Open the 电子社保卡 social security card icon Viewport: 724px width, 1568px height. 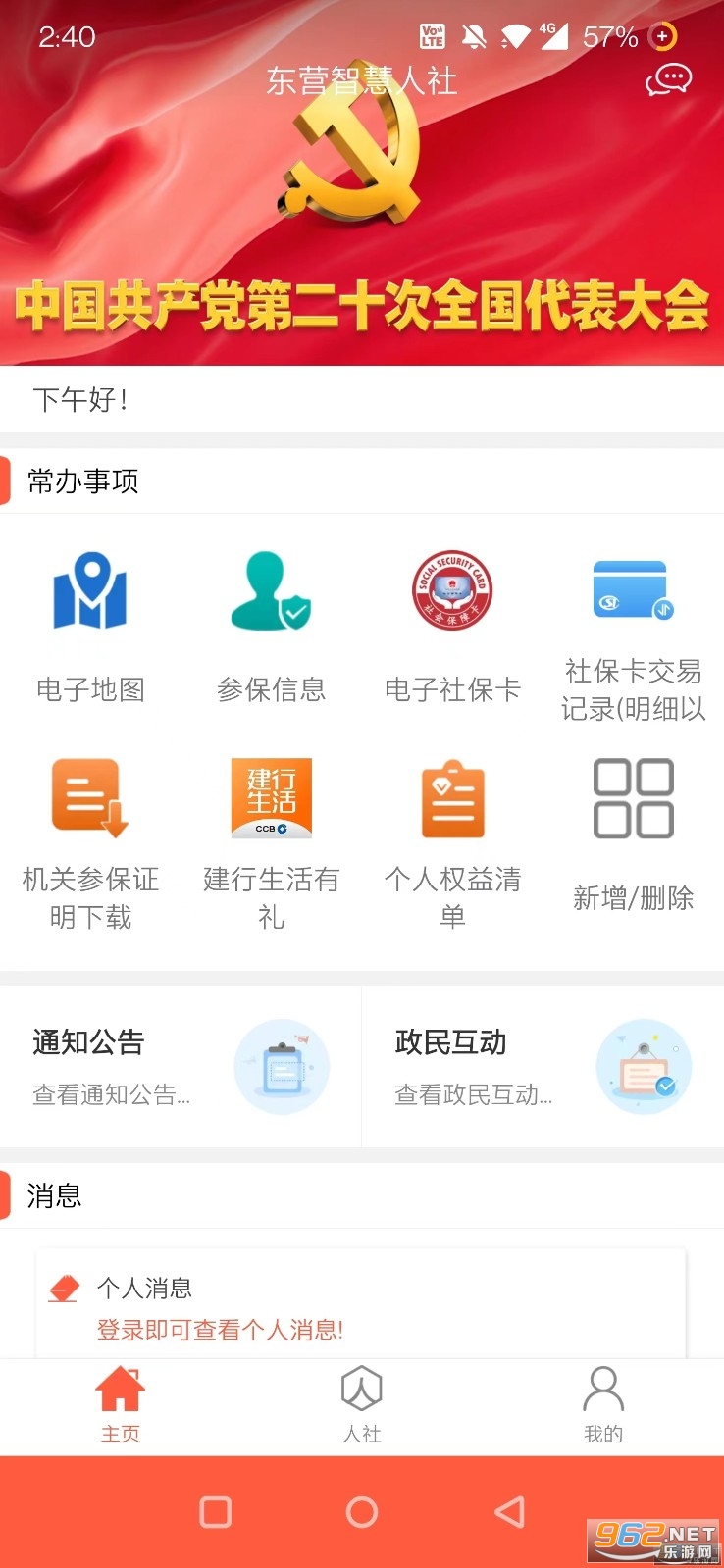(452, 590)
